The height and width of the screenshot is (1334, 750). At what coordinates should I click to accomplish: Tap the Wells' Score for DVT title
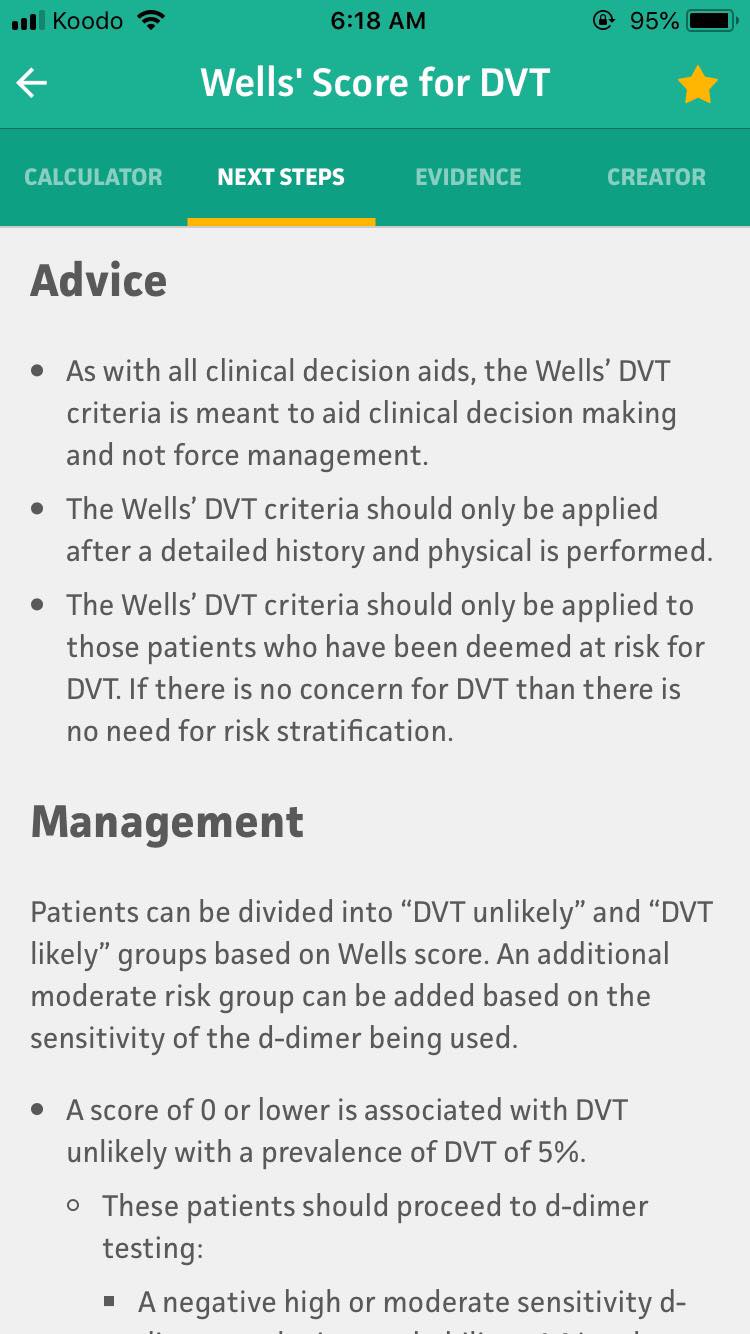(x=375, y=83)
